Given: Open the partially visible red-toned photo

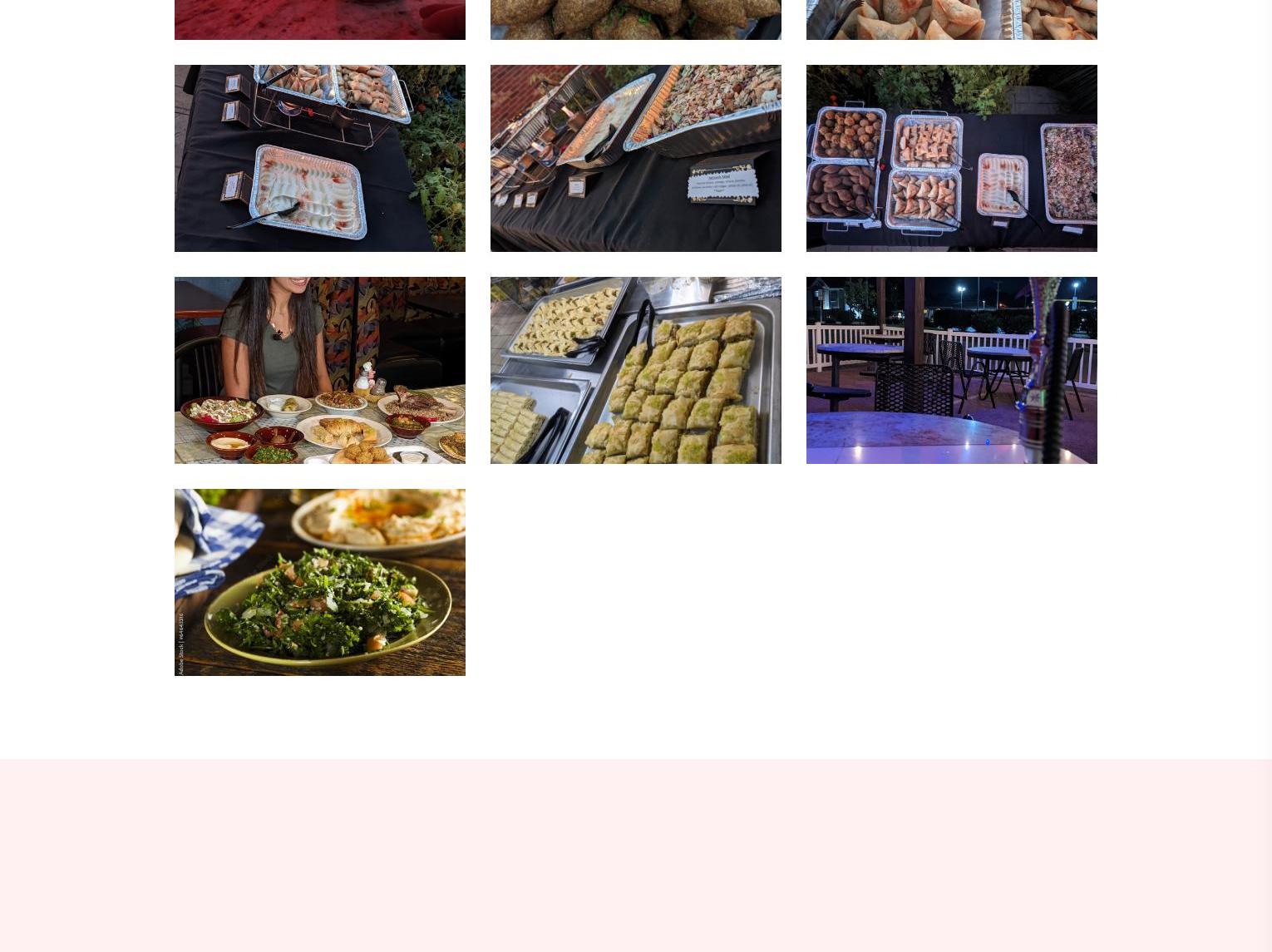Looking at the screenshot, I should (x=319, y=19).
